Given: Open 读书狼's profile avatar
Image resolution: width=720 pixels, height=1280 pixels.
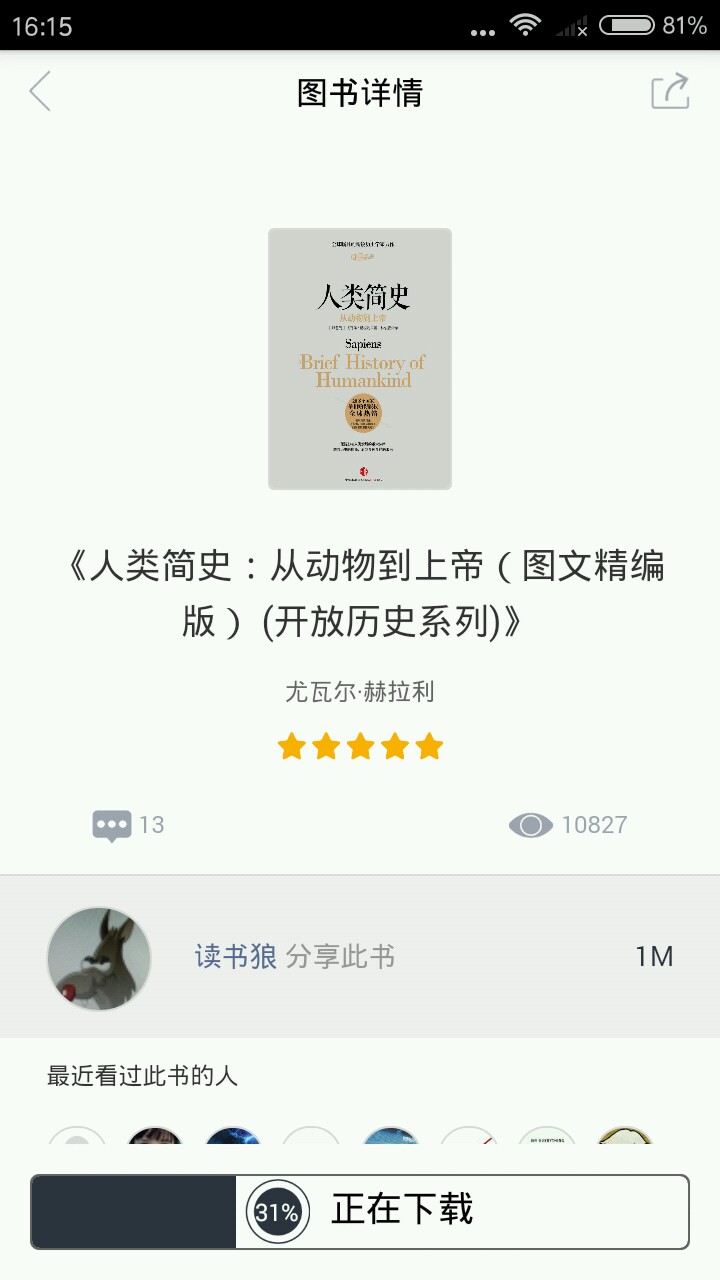Looking at the screenshot, I should coord(99,958).
